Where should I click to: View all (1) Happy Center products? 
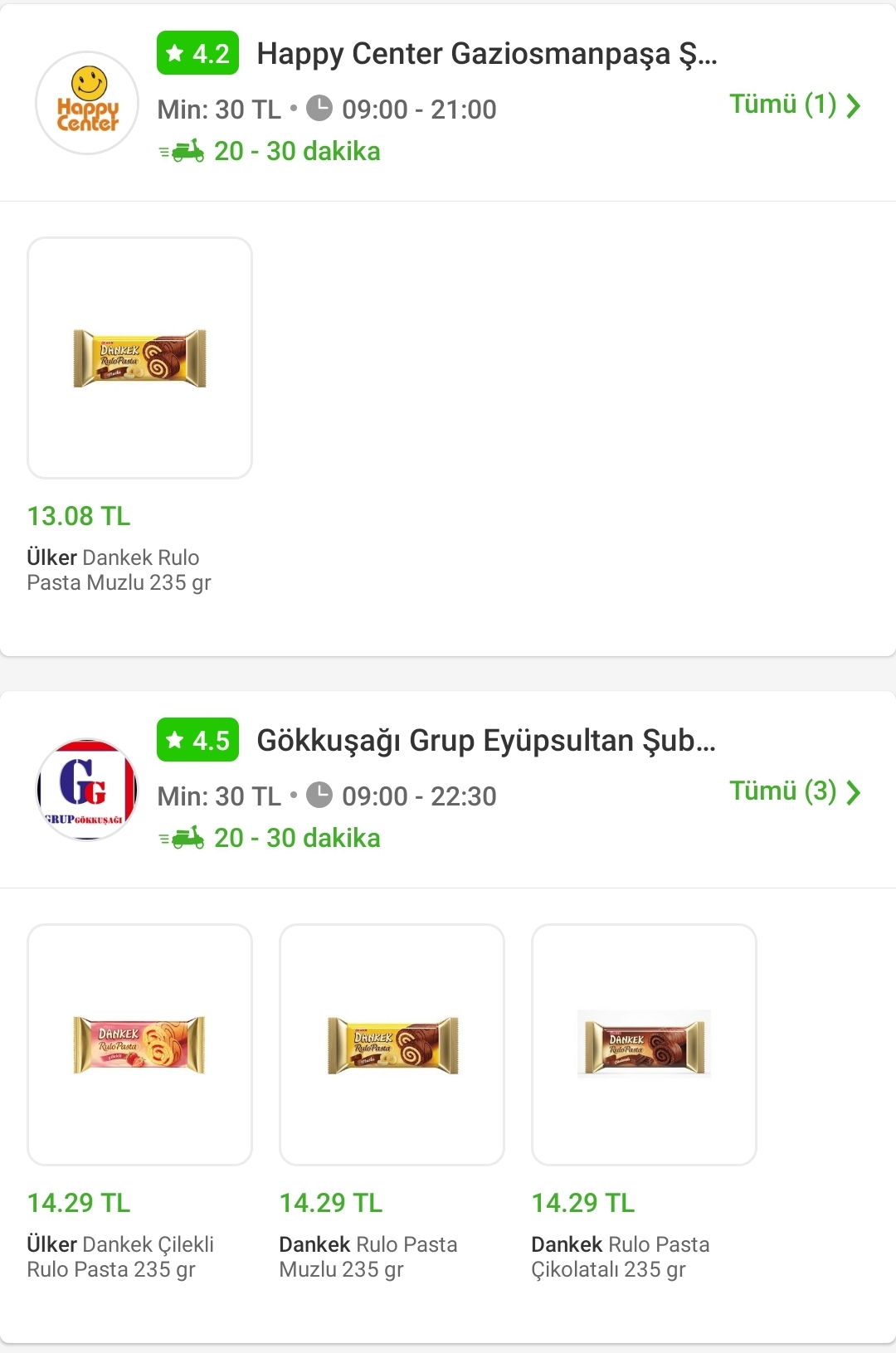[x=795, y=105]
